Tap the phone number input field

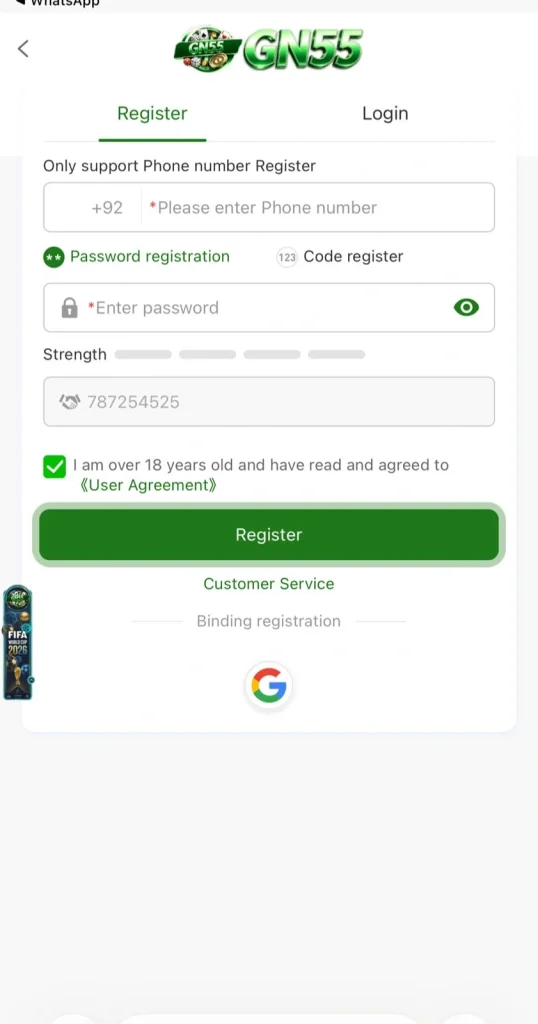(x=318, y=208)
